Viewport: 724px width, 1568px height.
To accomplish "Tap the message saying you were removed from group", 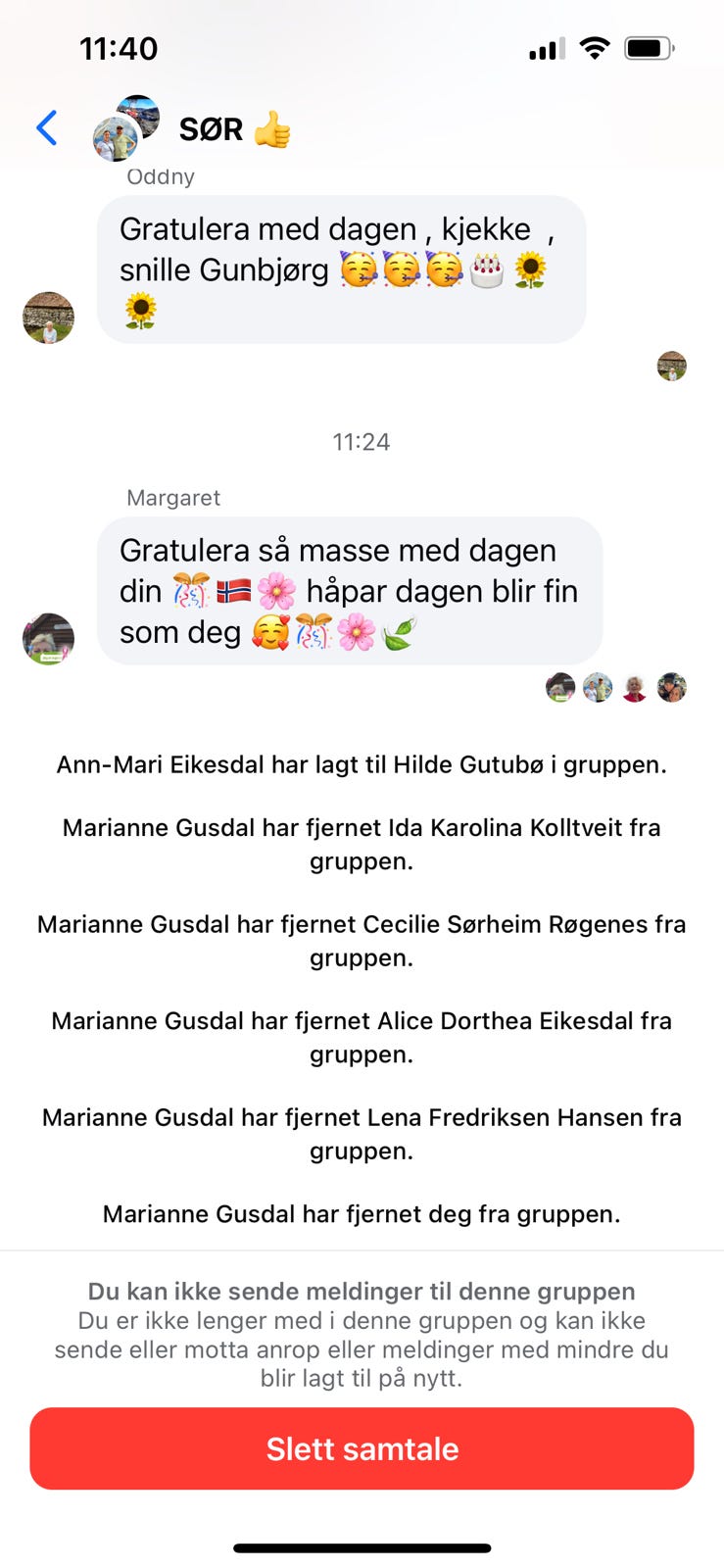I will pos(362,1213).
